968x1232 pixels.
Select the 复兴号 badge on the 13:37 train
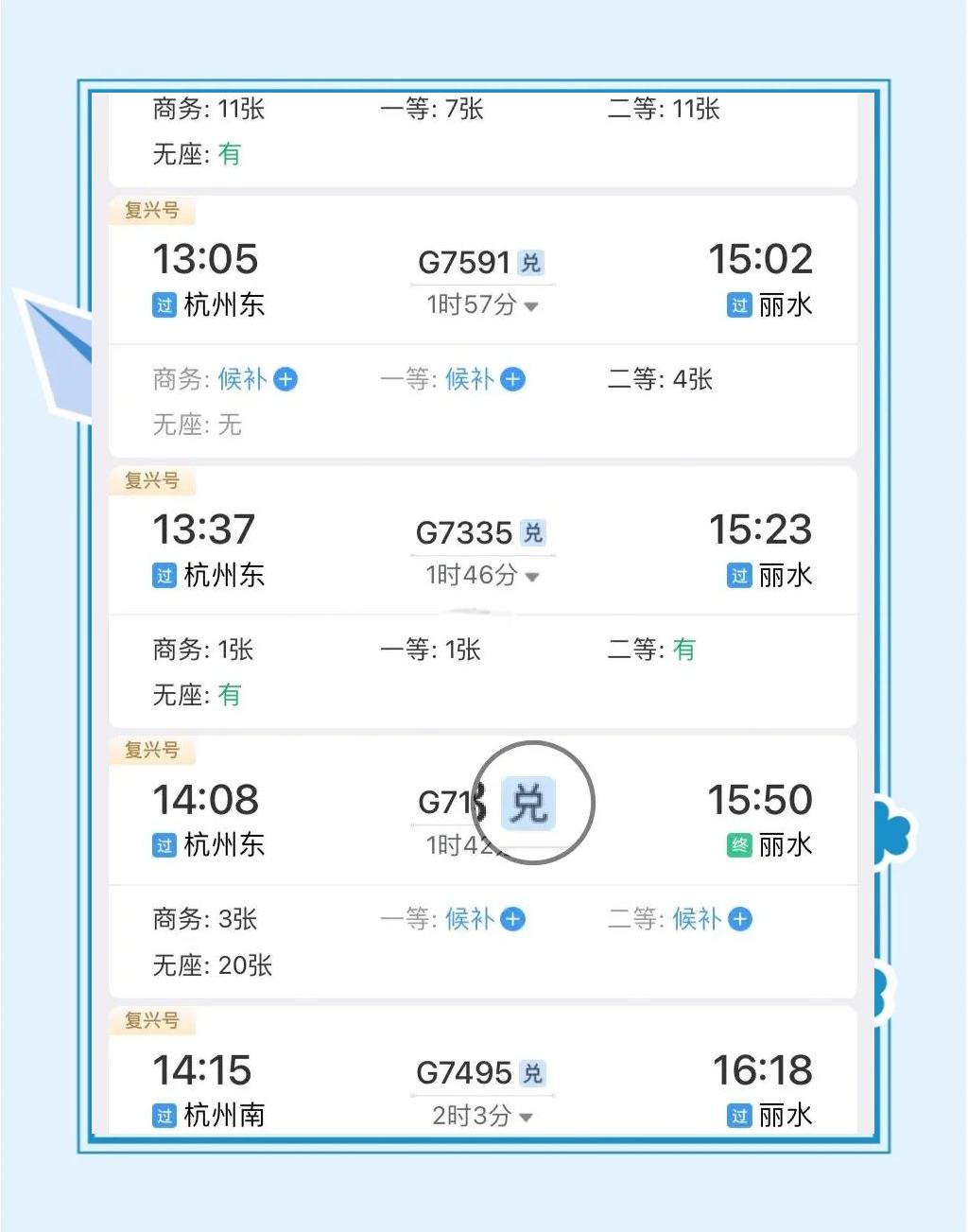click(152, 480)
